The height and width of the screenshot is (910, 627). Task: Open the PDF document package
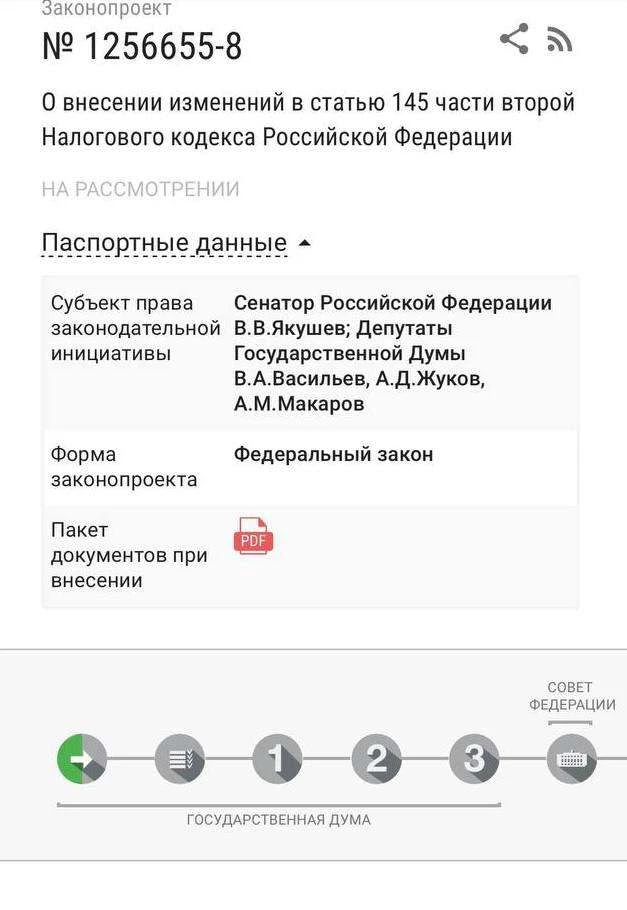254,536
